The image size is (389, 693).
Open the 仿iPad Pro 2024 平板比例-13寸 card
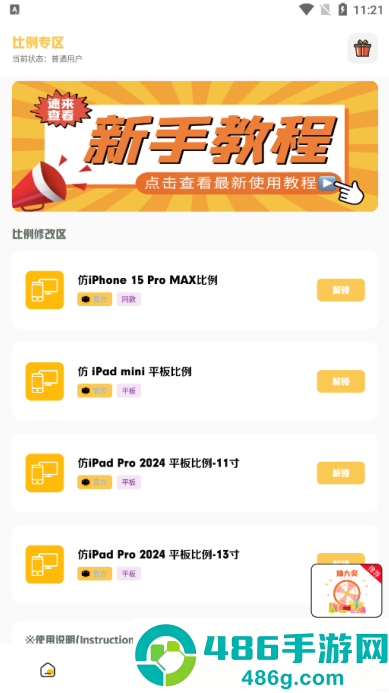click(195, 564)
